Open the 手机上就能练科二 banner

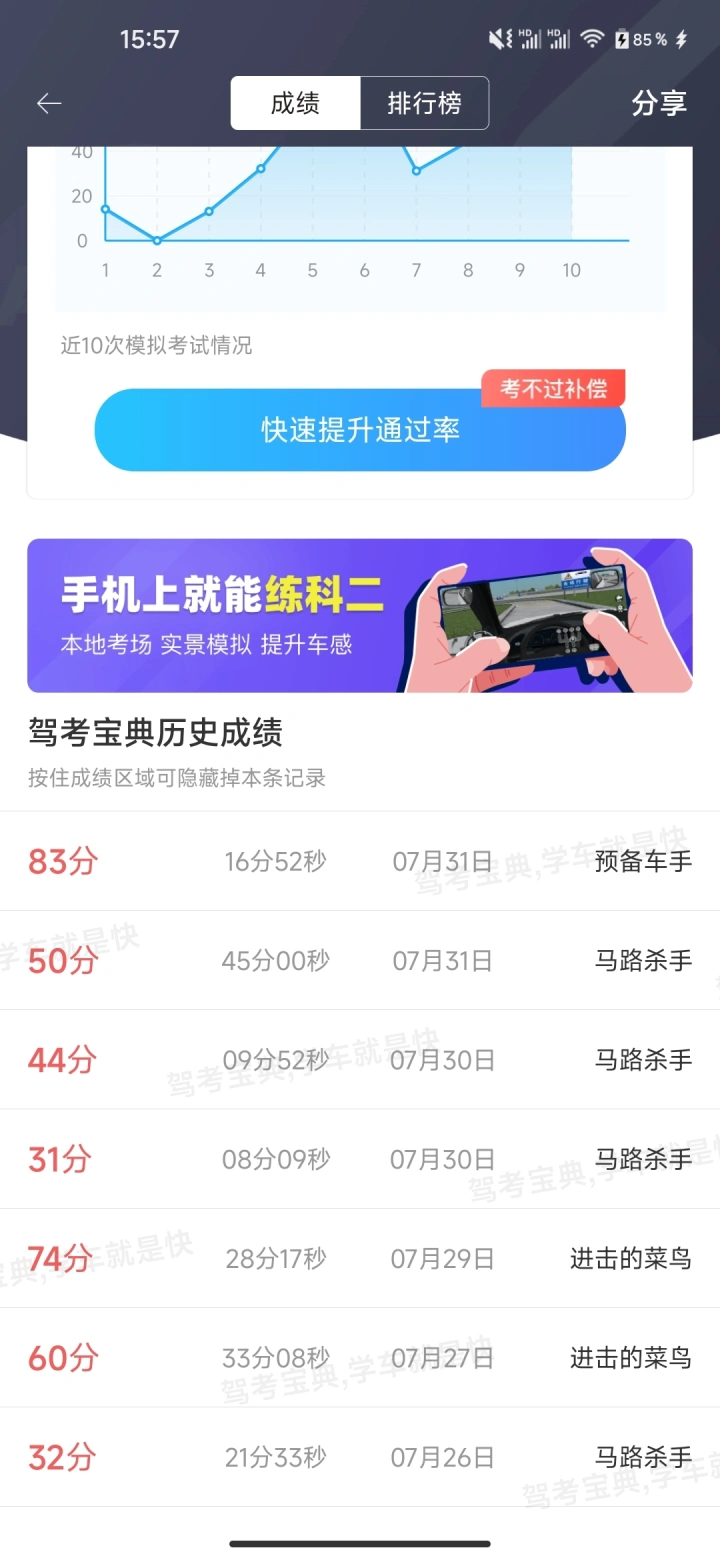point(360,616)
